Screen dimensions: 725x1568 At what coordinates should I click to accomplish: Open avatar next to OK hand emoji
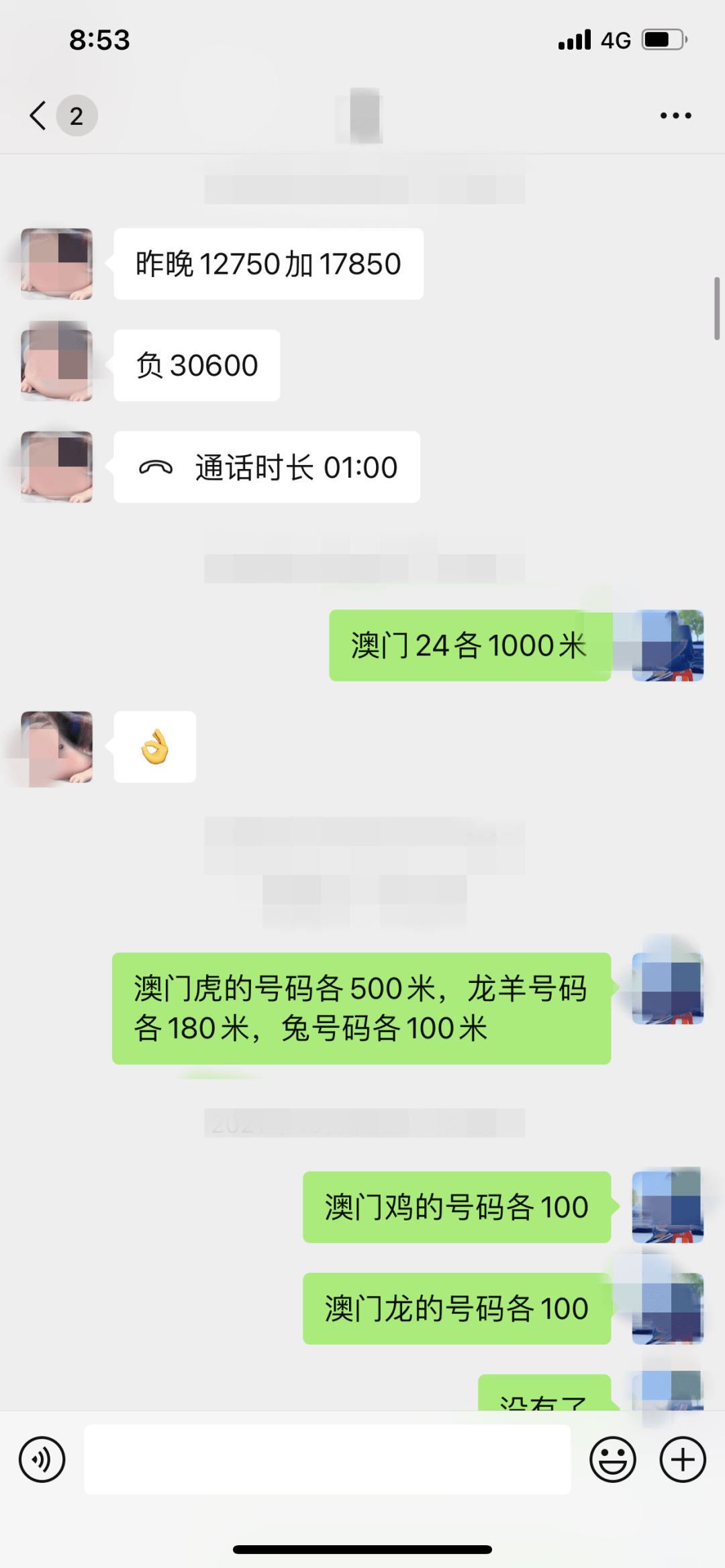pos(57,747)
